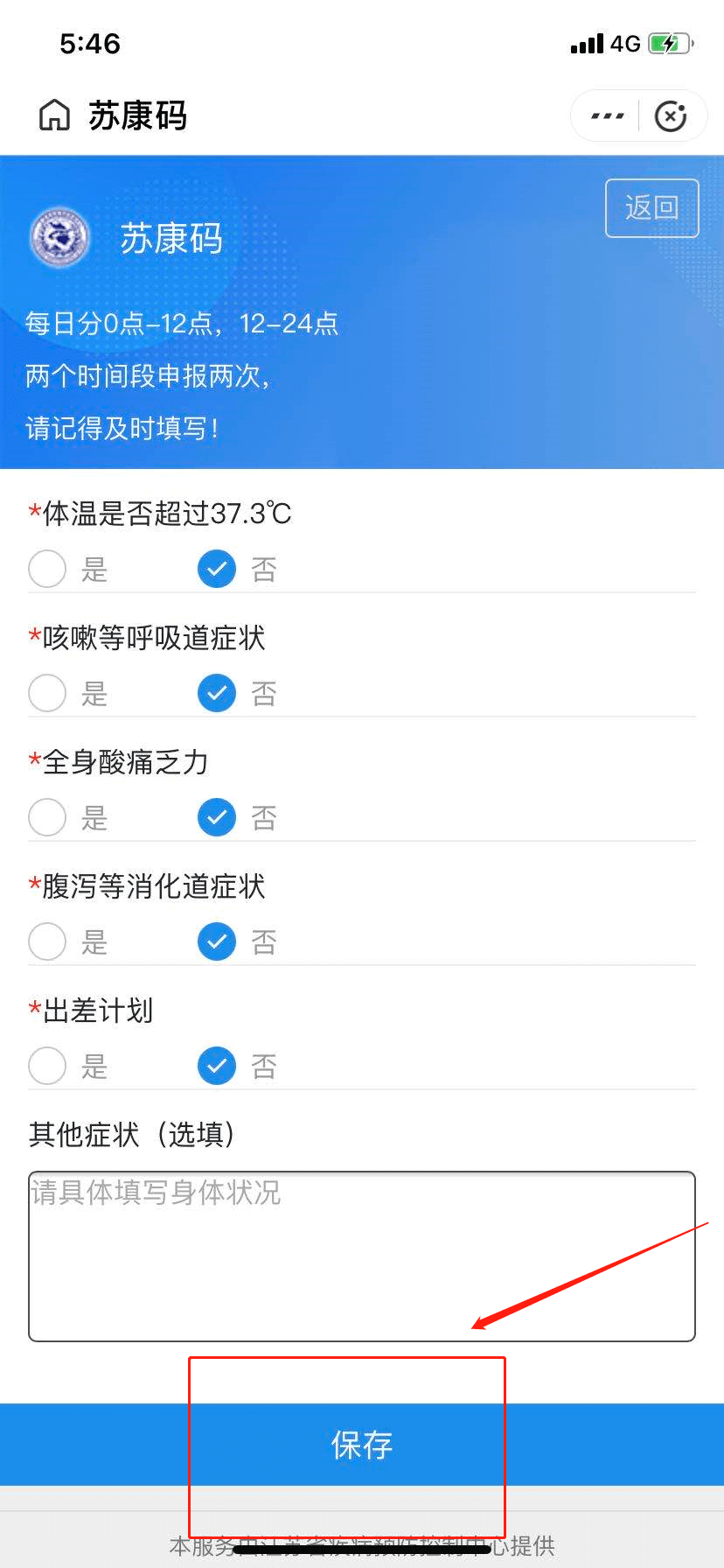Open the three-dot more menu
Screen dimensions: 724x1568
coord(607,115)
